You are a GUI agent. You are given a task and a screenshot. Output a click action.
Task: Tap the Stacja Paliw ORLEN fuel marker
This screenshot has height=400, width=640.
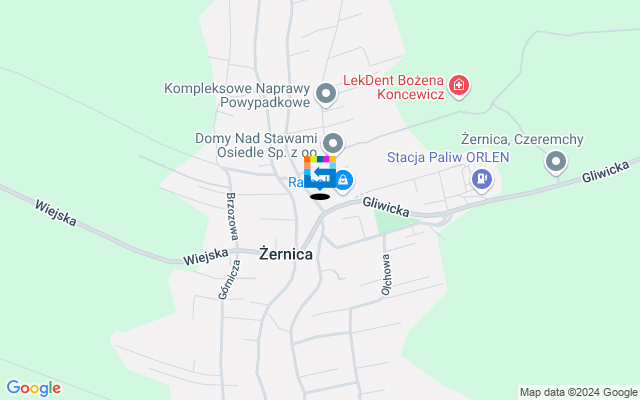(483, 180)
